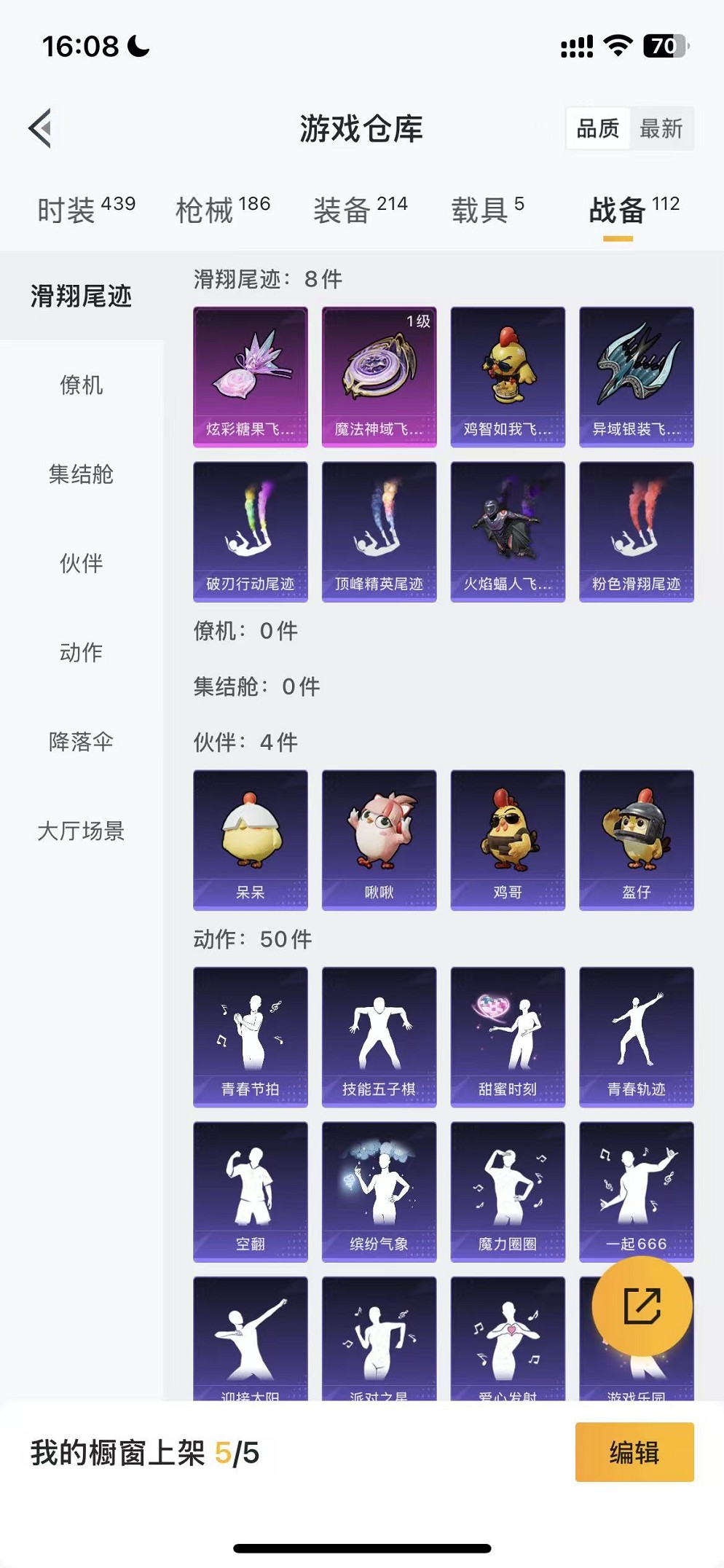Viewport: 724px width, 1568px height.
Task: Open the 炫彩糖果 trail item
Action: 250,377
